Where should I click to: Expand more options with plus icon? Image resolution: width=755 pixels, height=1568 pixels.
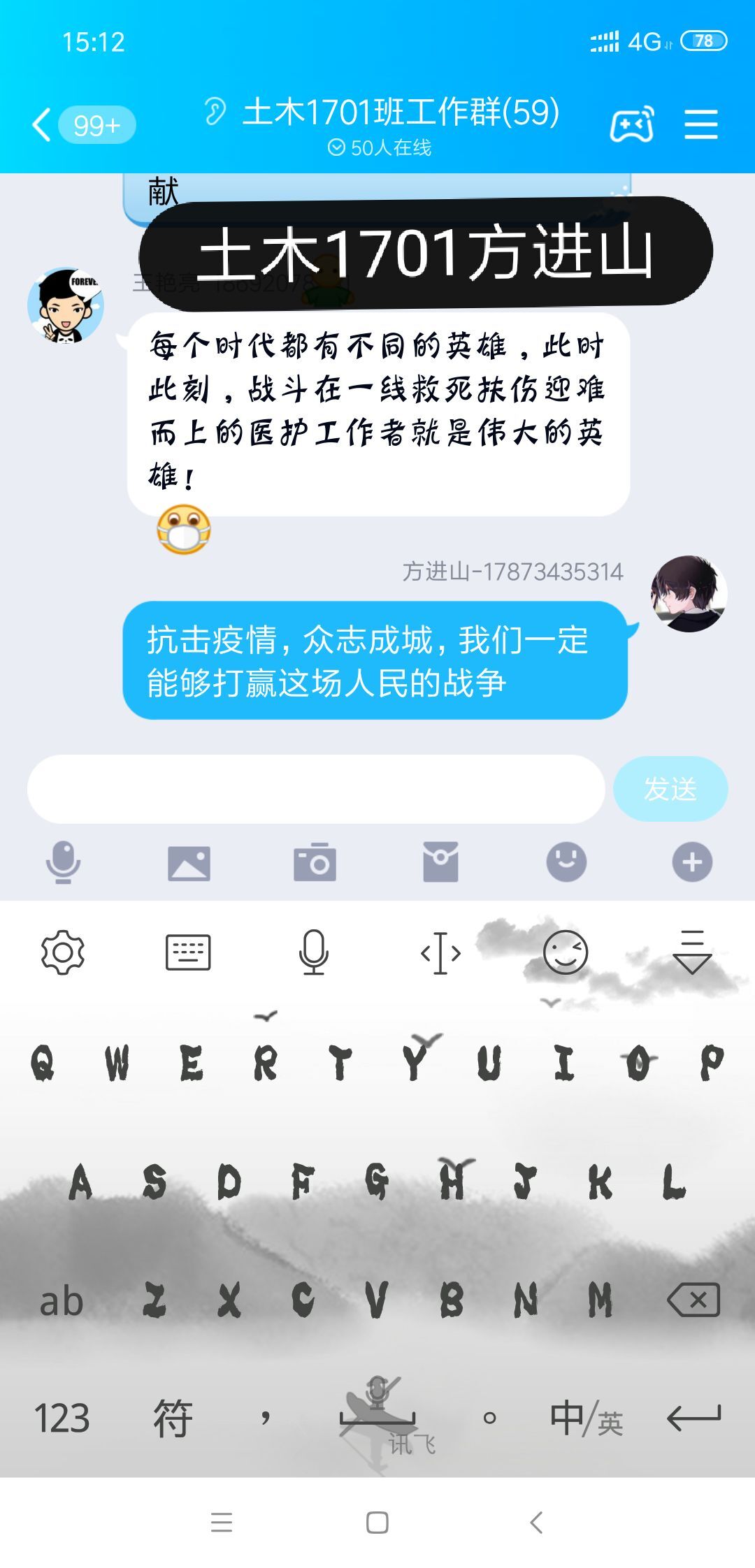coord(692,862)
